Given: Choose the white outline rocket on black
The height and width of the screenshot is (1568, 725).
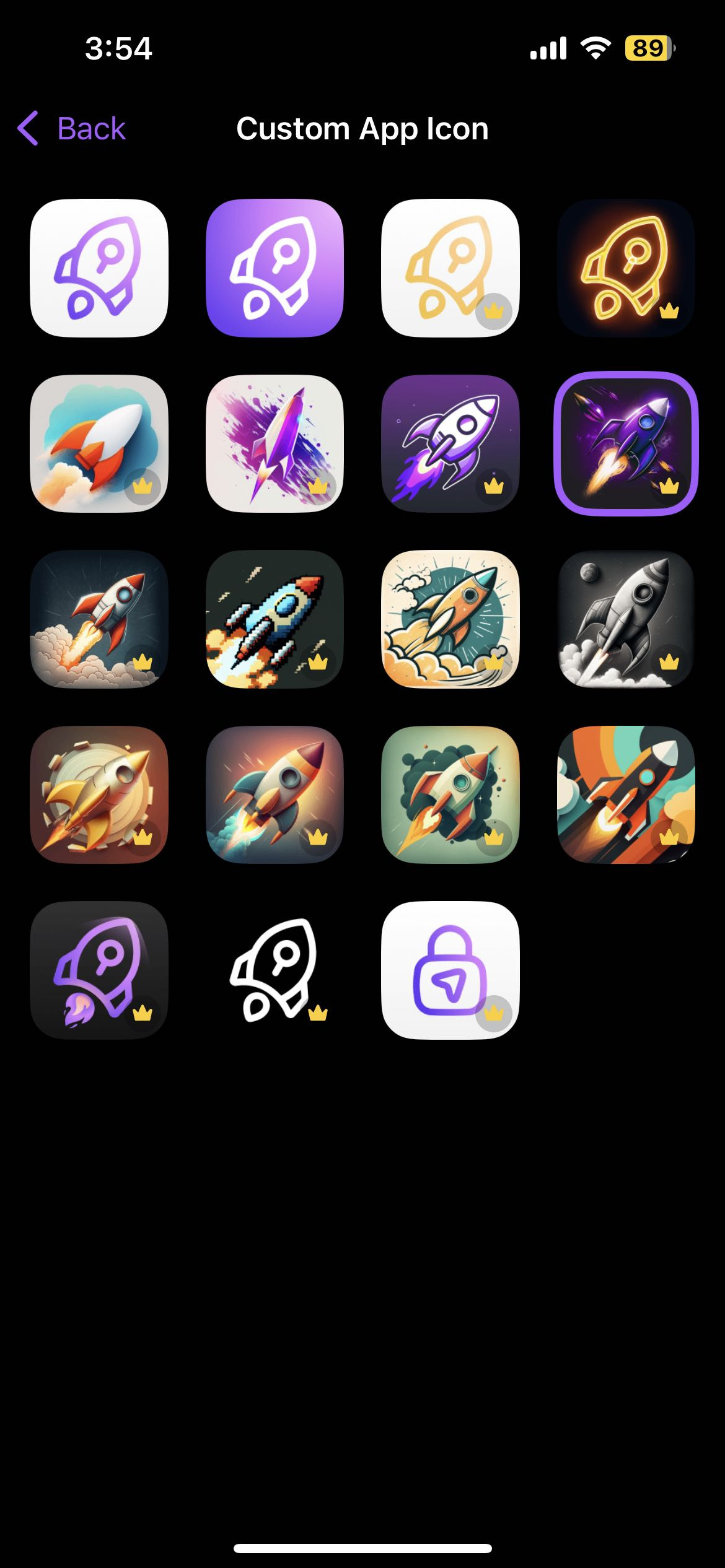Looking at the screenshot, I should (275, 970).
